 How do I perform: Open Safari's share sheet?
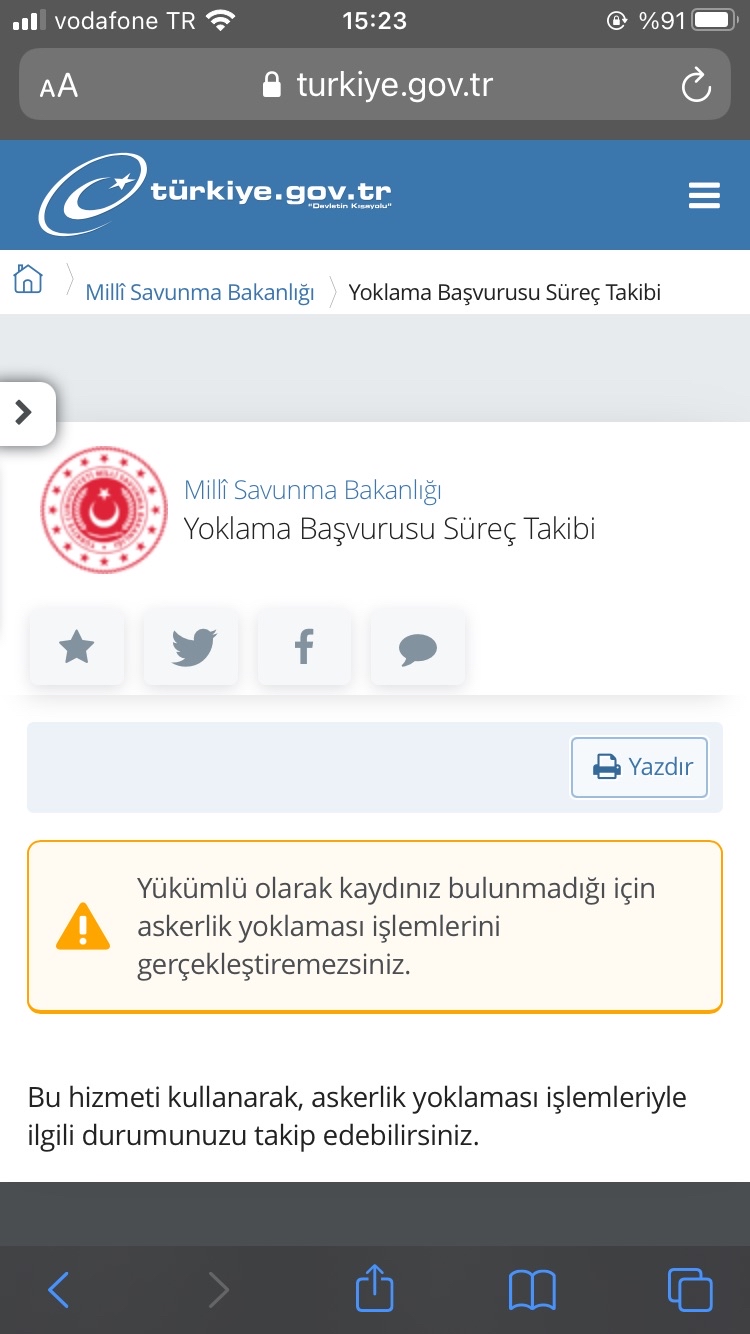(x=375, y=1287)
